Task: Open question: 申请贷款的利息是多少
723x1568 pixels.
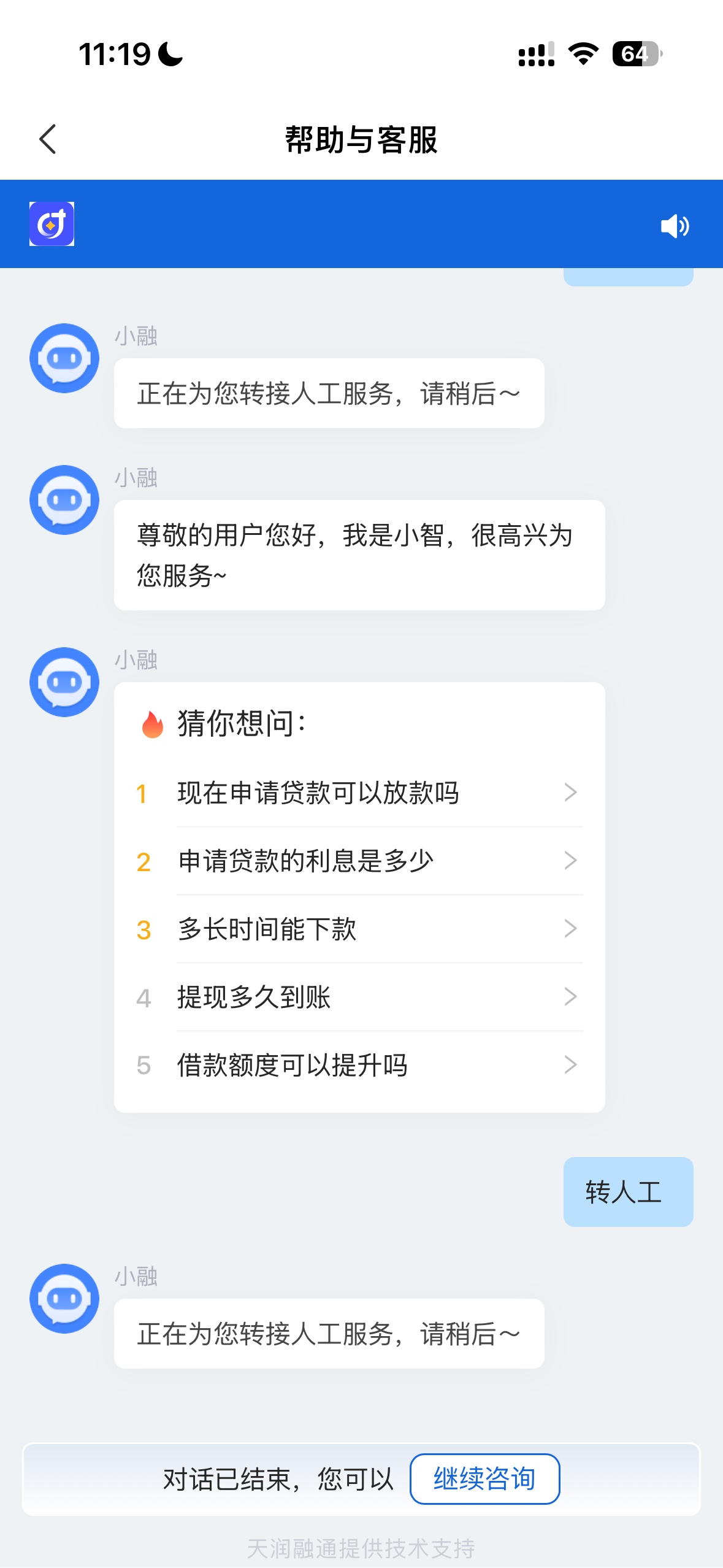Action: pos(359,861)
